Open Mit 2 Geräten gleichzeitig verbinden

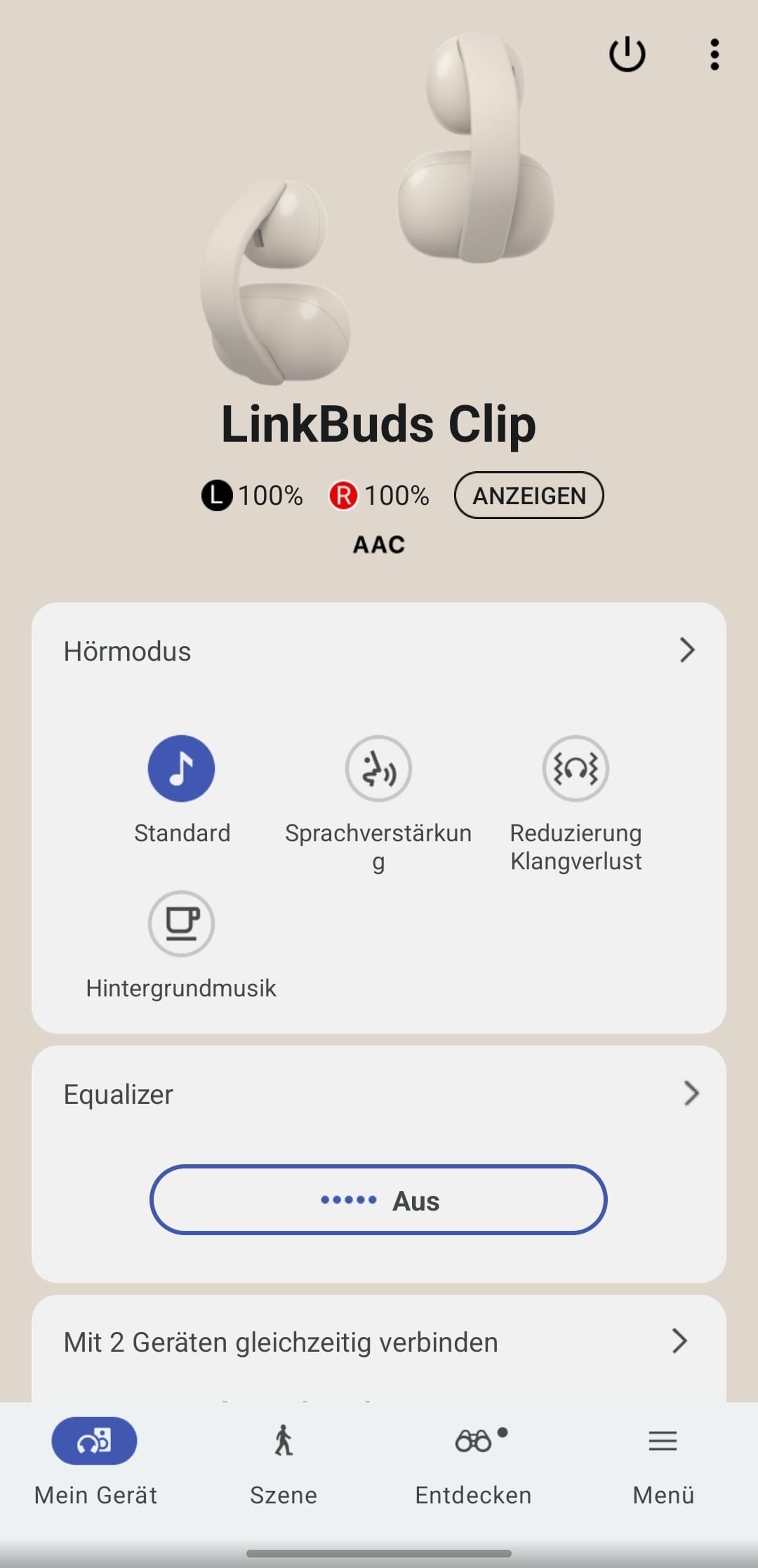pyautogui.click(x=379, y=1342)
